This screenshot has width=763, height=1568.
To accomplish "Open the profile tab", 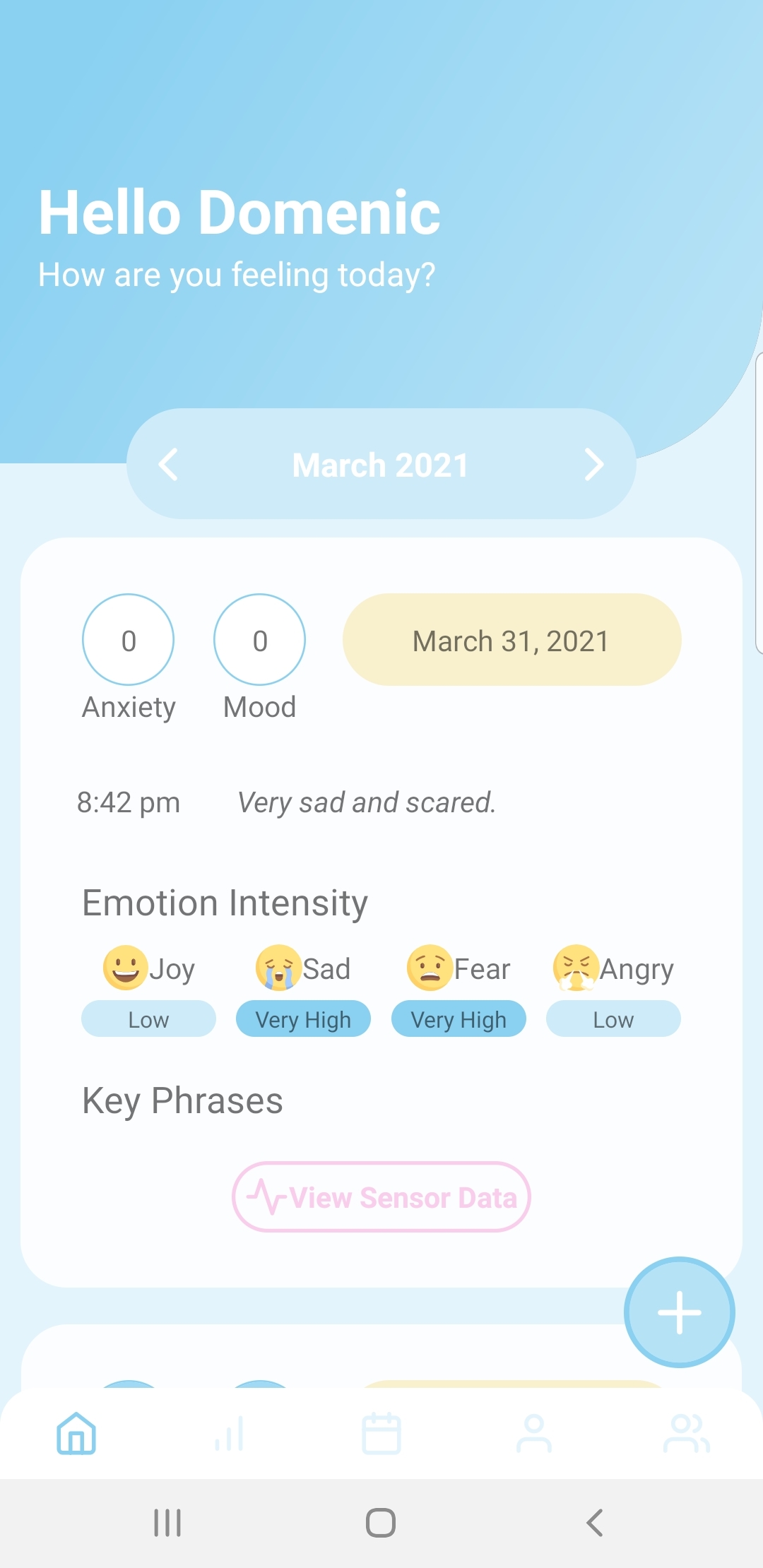I will [x=534, y=1434].
